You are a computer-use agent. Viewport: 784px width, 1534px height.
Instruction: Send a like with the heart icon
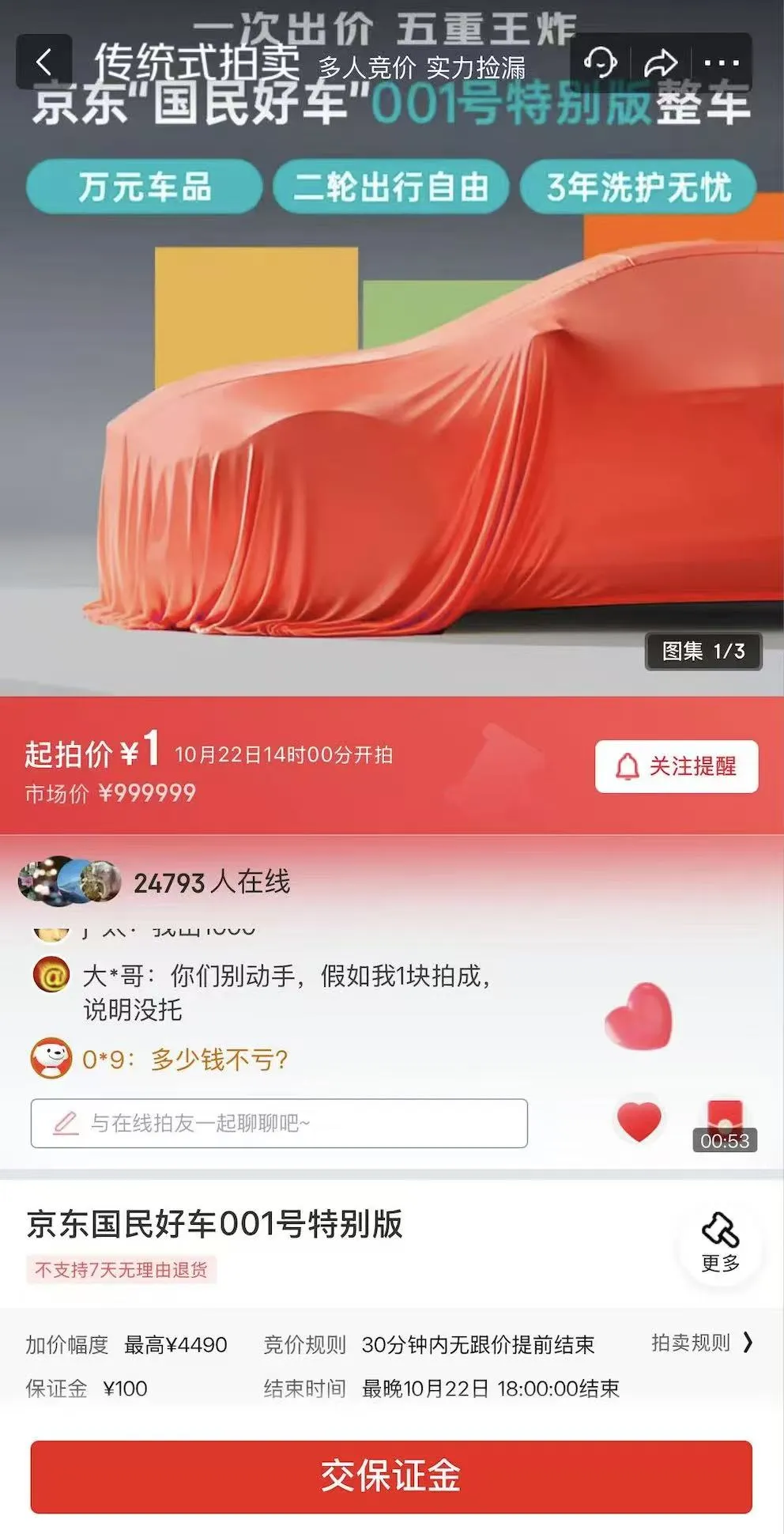639,1121
